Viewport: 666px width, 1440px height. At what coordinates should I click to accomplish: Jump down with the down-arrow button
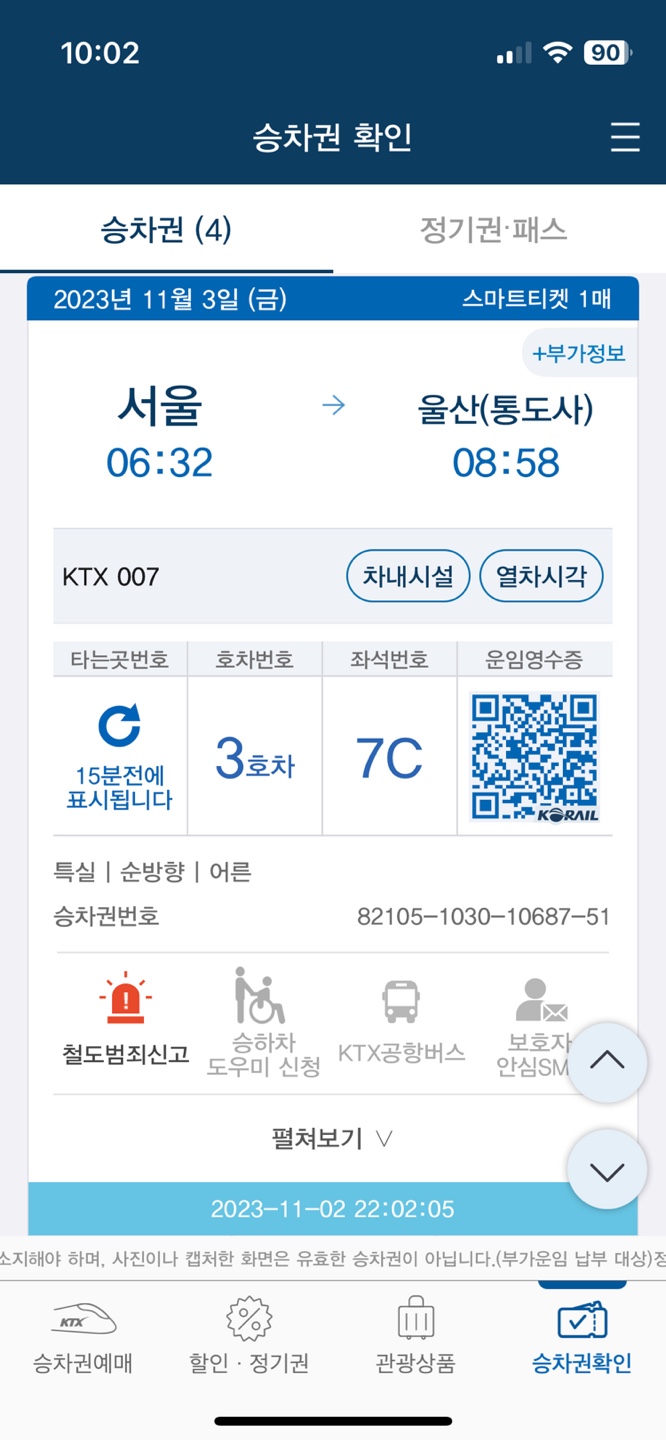pyautogui.click(x=607, y=1170)
